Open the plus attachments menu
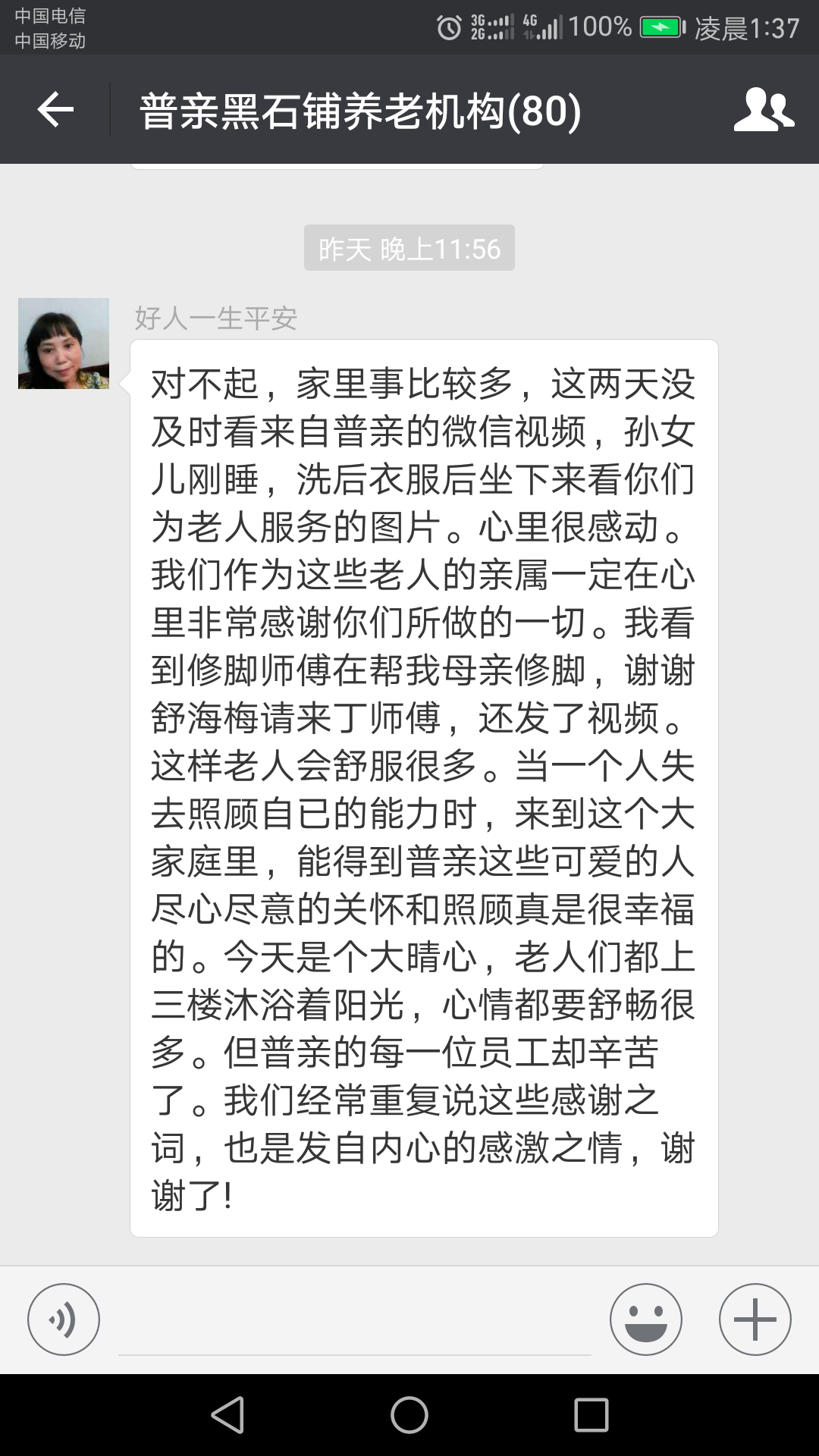The height and width of the screenshot is (1456, 819). coord(755,1319)
